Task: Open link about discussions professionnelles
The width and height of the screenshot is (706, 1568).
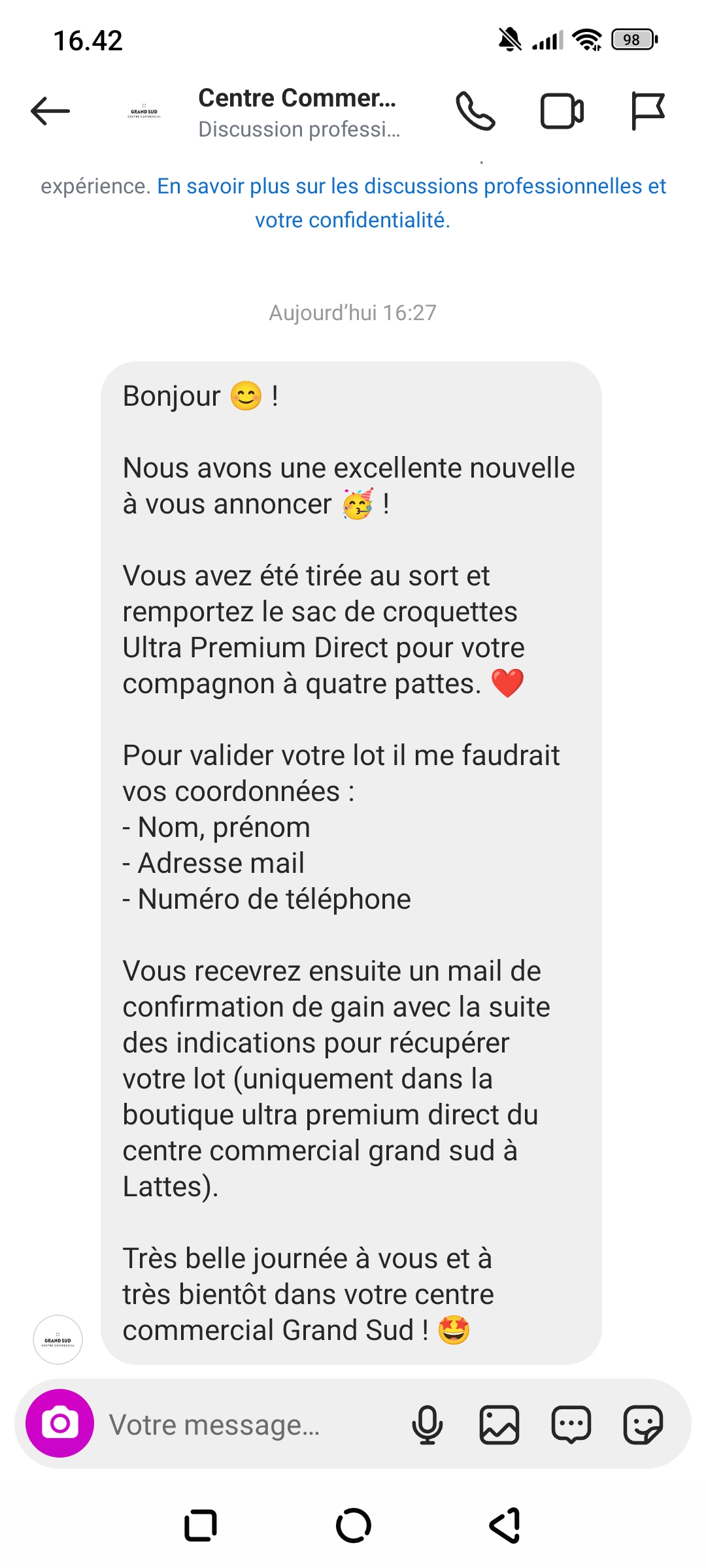Action: (411, 187)
